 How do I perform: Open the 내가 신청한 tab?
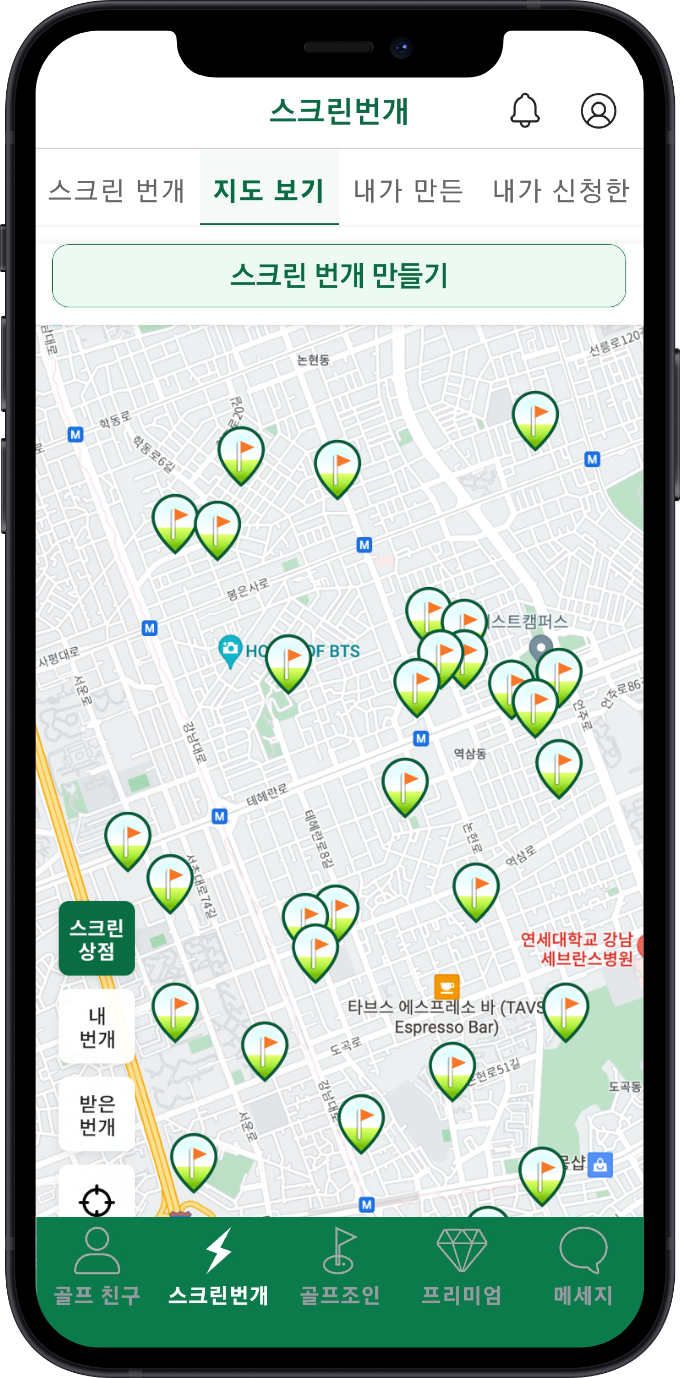pos(560,190)
